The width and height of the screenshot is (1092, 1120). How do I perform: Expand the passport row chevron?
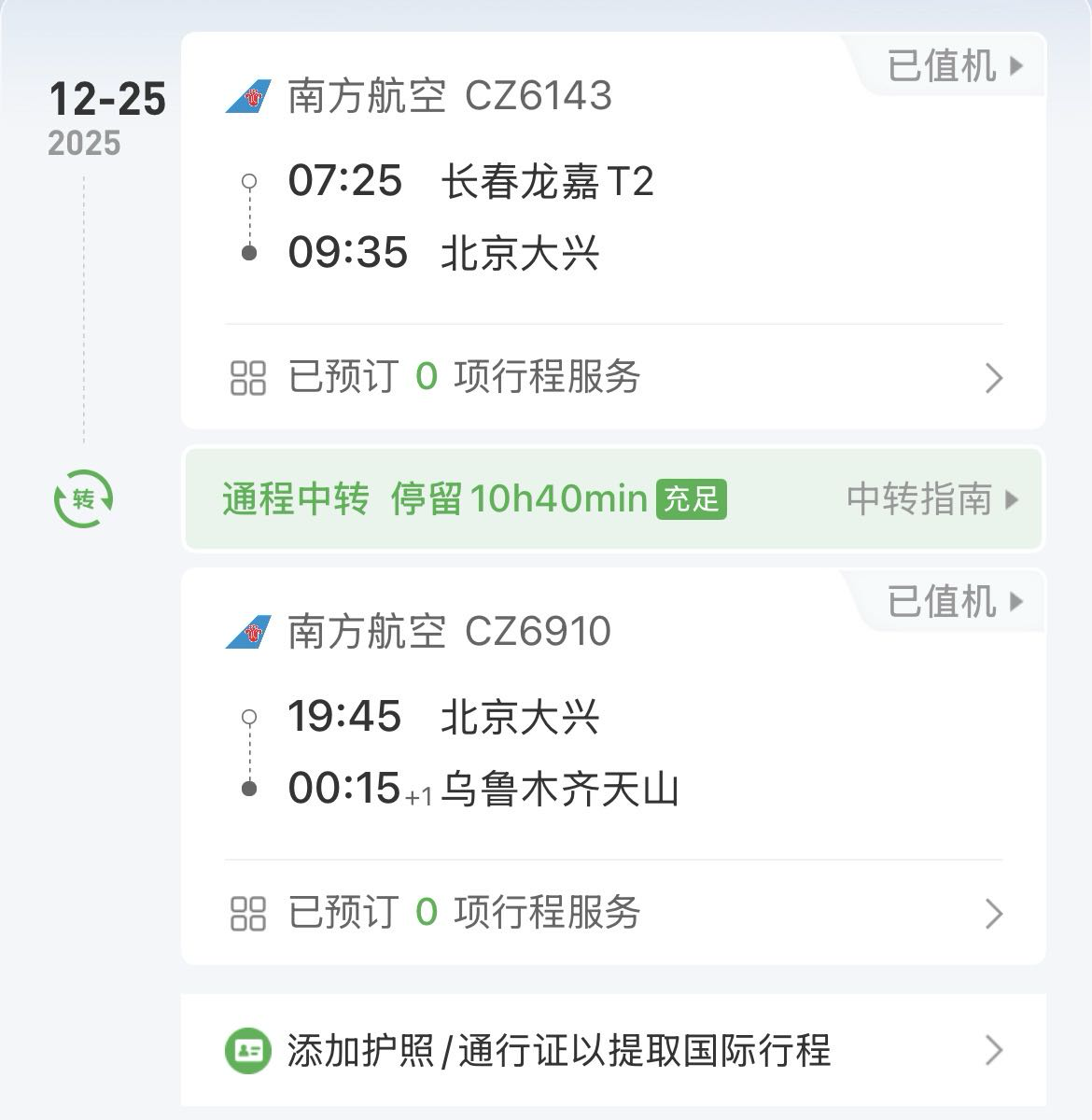click(x=992, y=1049)
